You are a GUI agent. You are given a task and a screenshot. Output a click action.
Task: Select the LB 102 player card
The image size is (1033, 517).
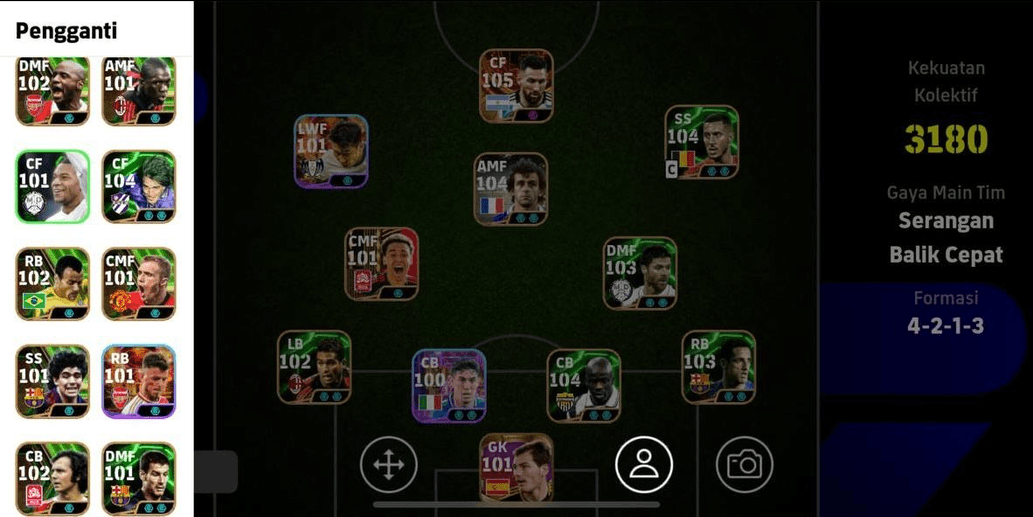tap(314, 367)
